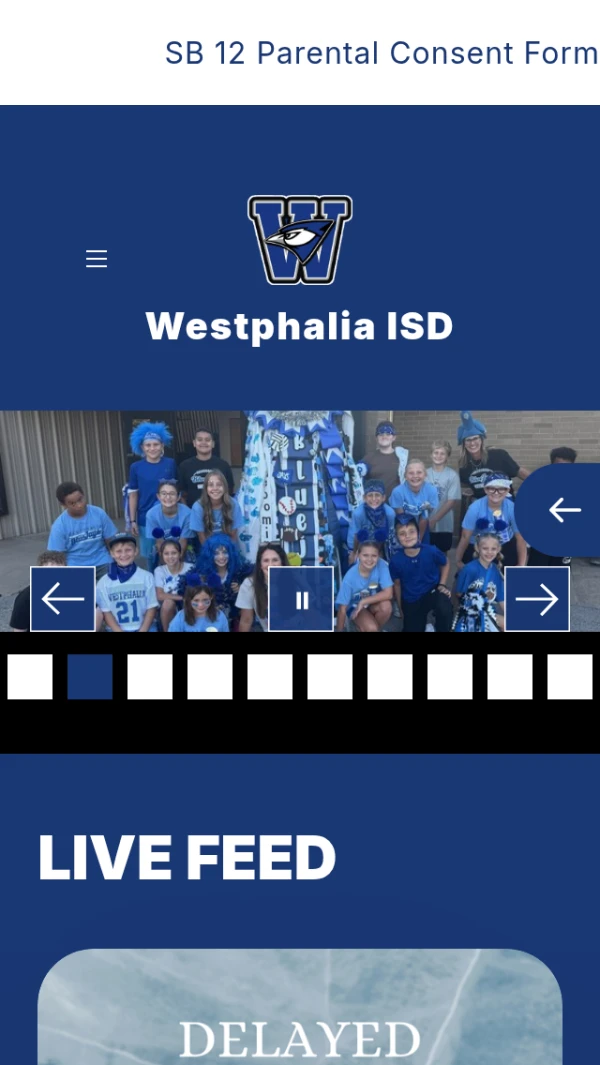Advance to next slideshow photo
Image resolution: width=600 pixels, height=1065 pixels.
coord(537,599)
